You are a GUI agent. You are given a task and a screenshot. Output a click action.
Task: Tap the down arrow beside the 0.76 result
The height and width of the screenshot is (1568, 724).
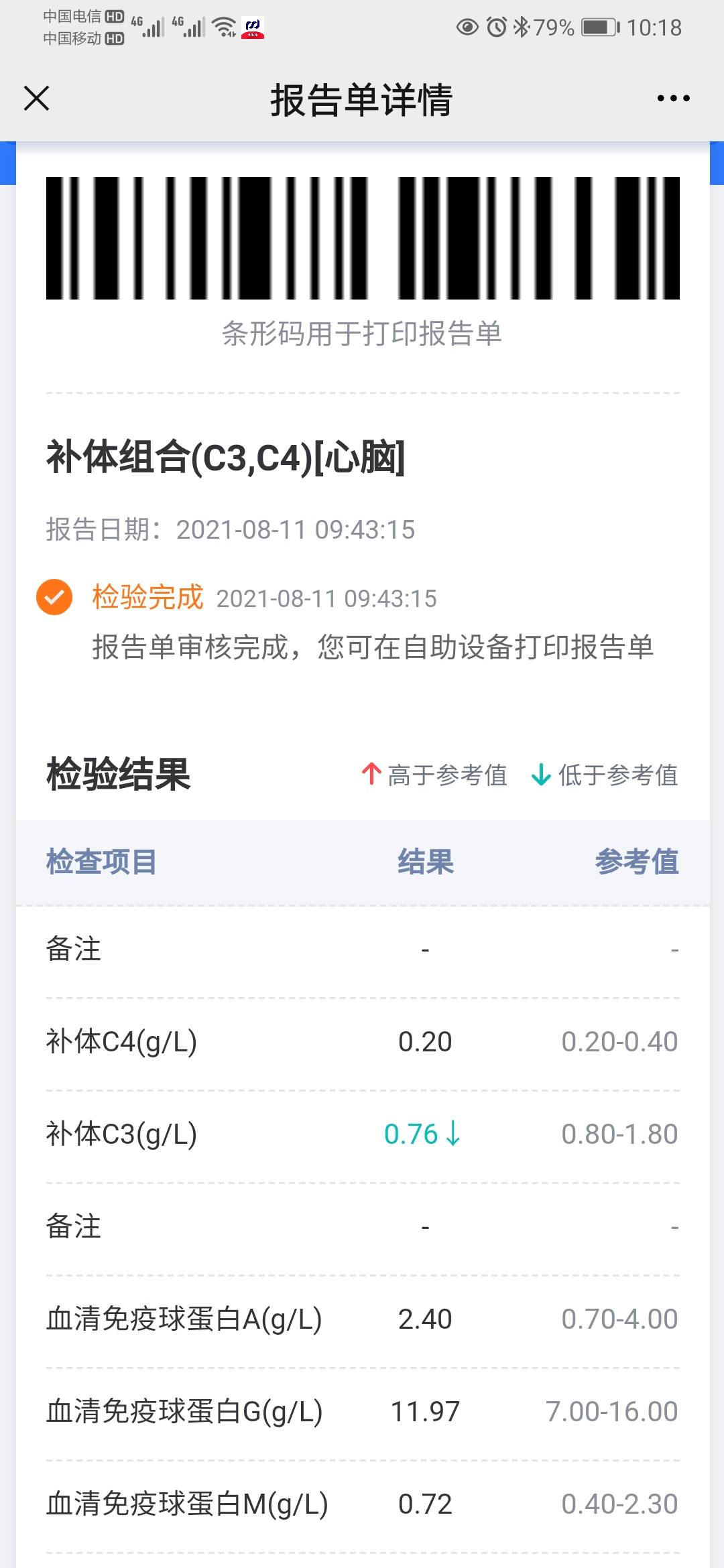455,1134
